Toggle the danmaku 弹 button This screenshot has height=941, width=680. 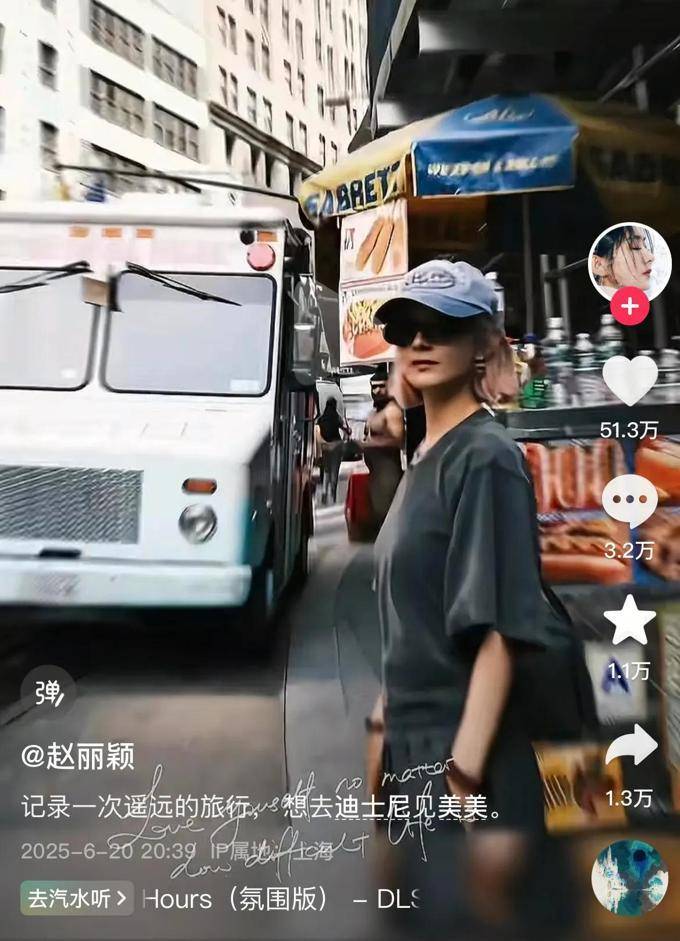[x=48, y=692]
